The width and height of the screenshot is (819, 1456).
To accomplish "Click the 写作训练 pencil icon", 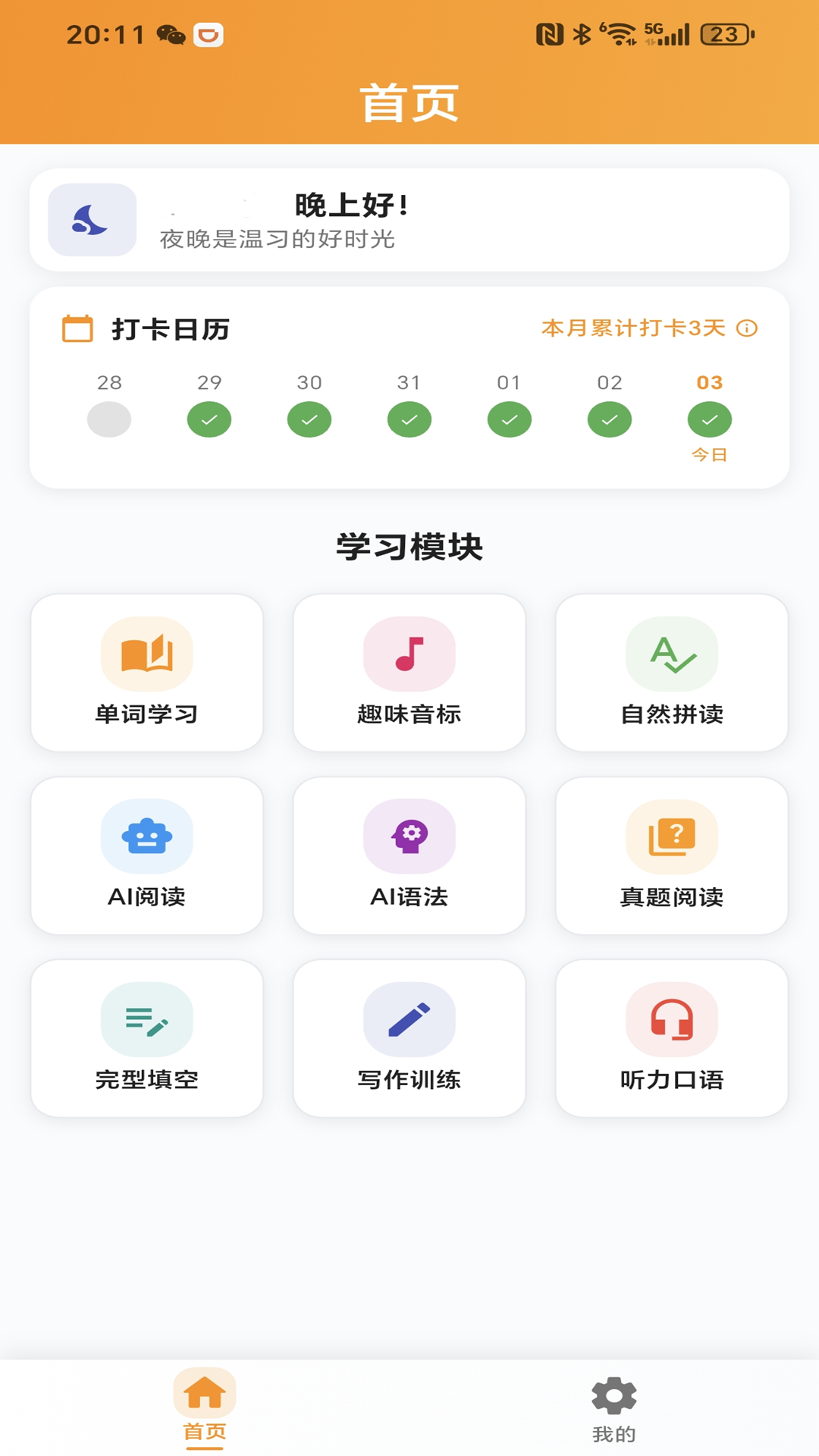I will point(409,1021).
